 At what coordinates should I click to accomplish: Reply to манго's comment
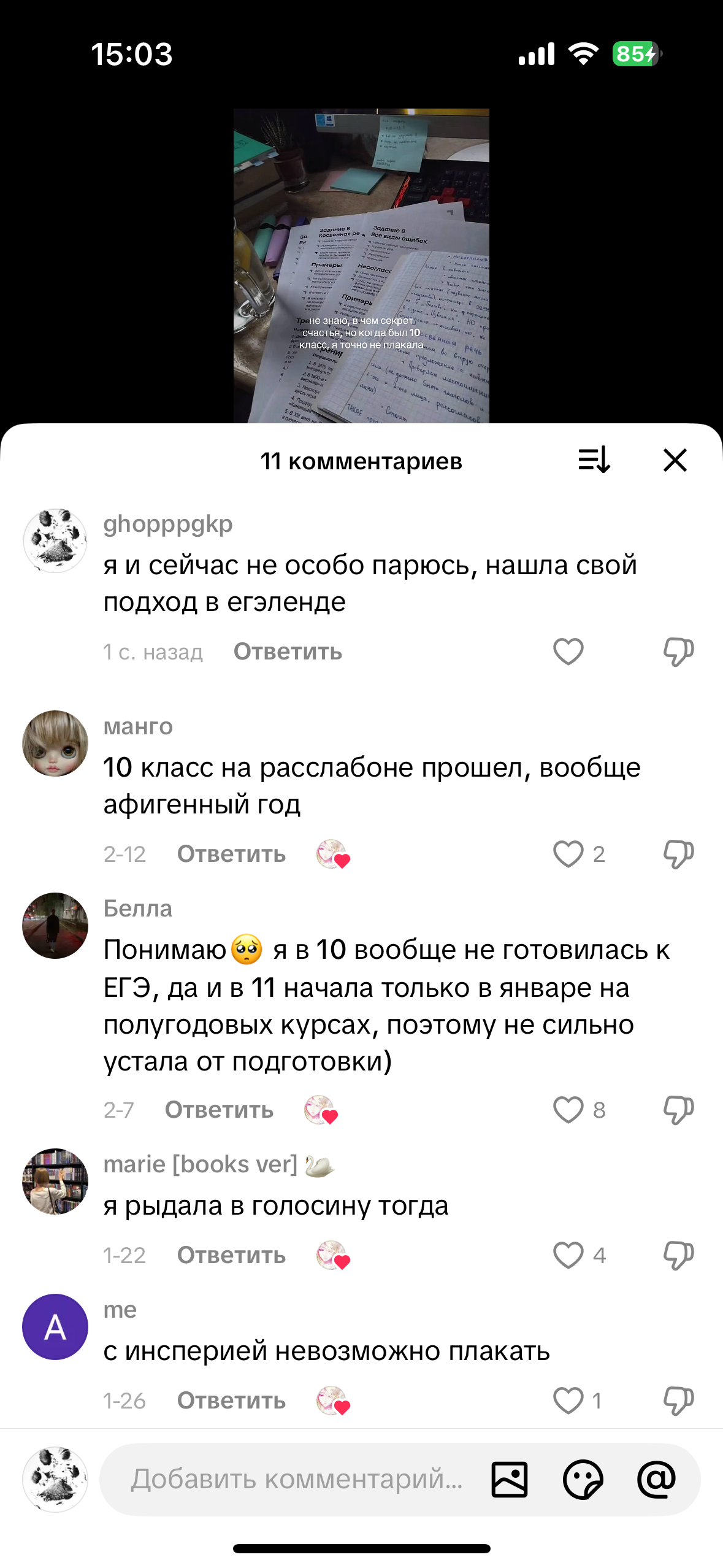tap(231, 854)
